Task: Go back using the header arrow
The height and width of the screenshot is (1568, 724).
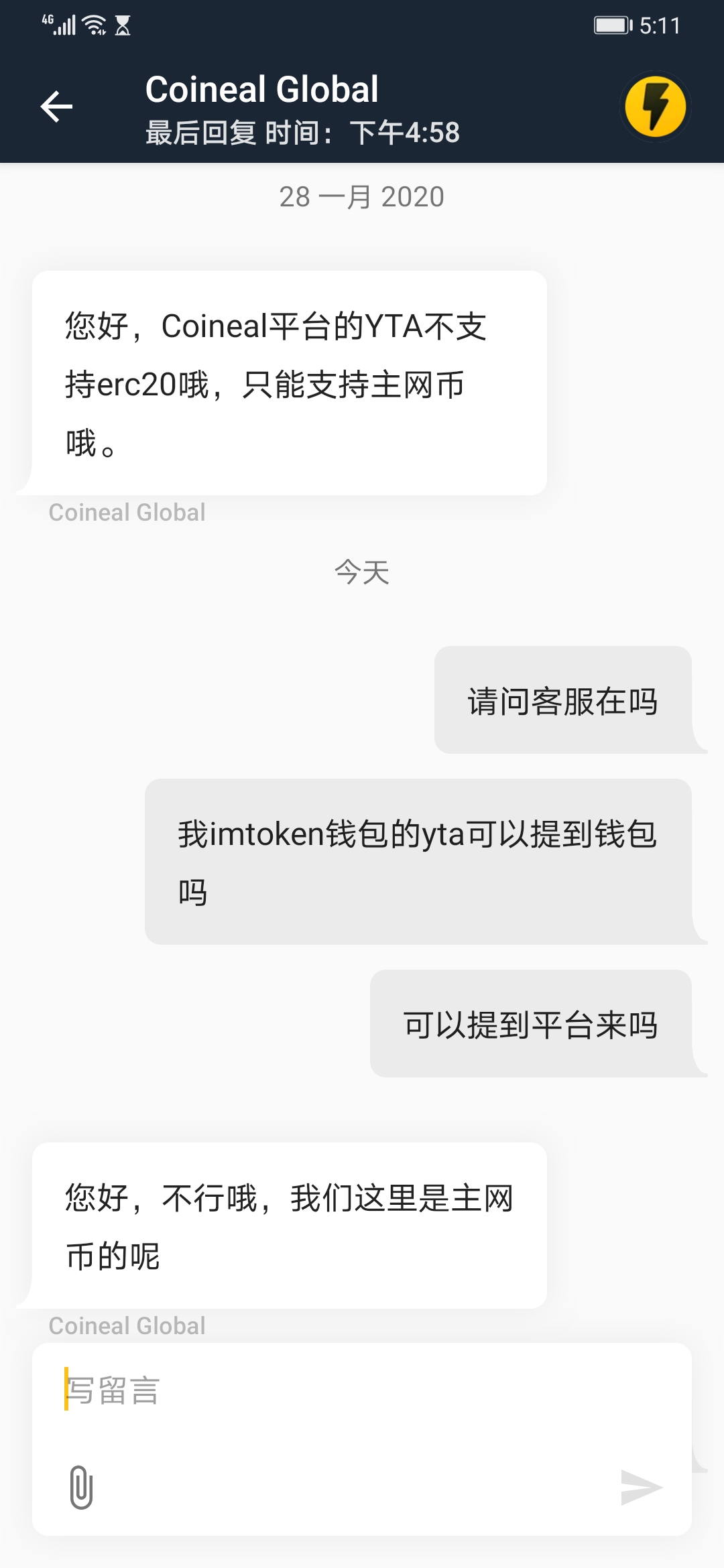Action: pyautogui.click(x=56, y=107)
